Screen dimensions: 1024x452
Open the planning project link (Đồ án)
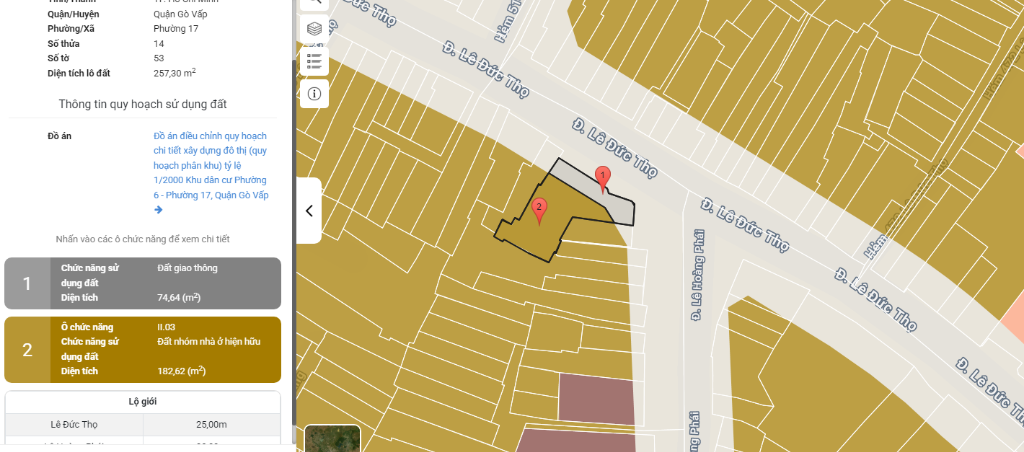pyautogui.click(x=210, y=165)
